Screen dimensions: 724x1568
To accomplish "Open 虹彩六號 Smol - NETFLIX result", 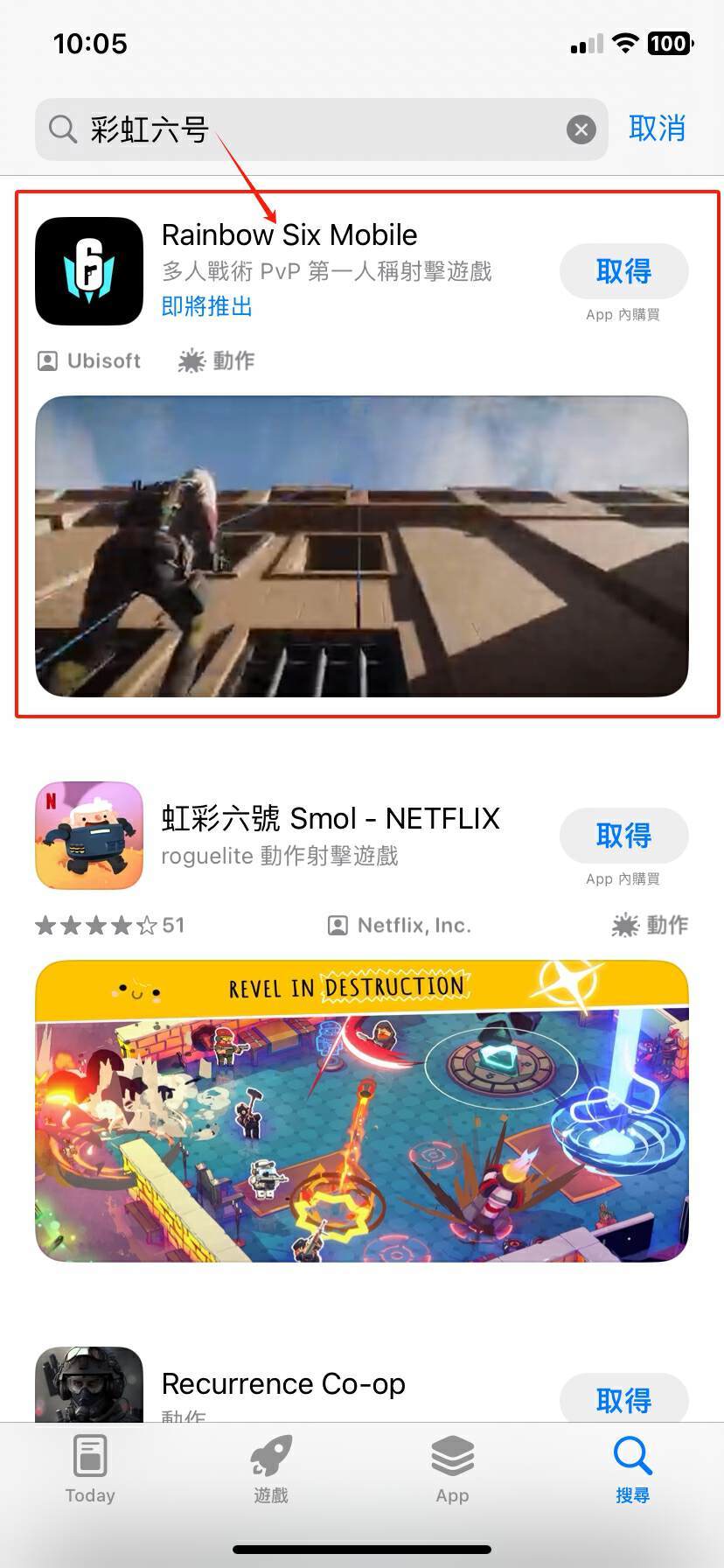I will click(x=331, y=819).
